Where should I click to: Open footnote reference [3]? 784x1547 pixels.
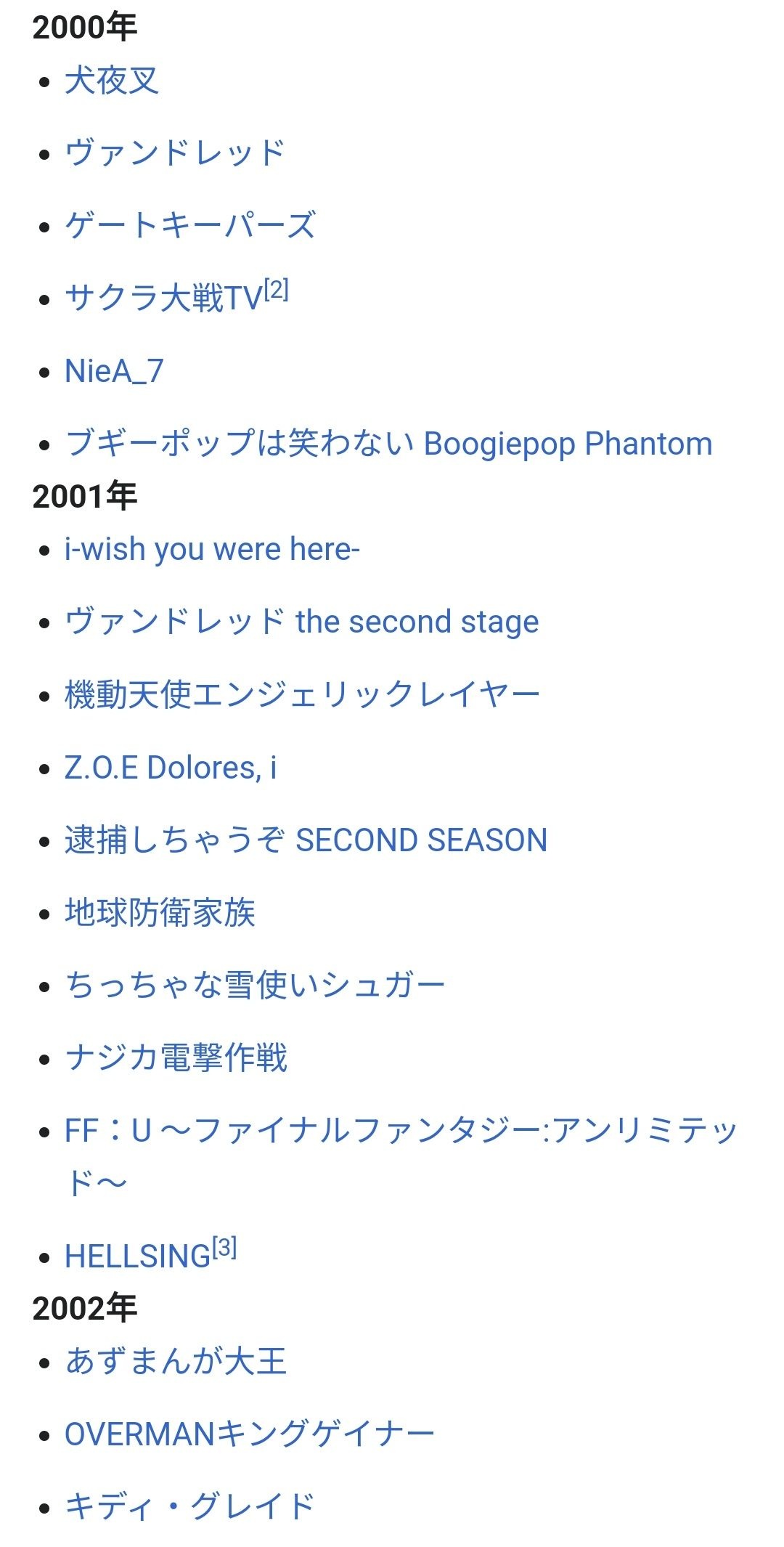[224, 1248]
